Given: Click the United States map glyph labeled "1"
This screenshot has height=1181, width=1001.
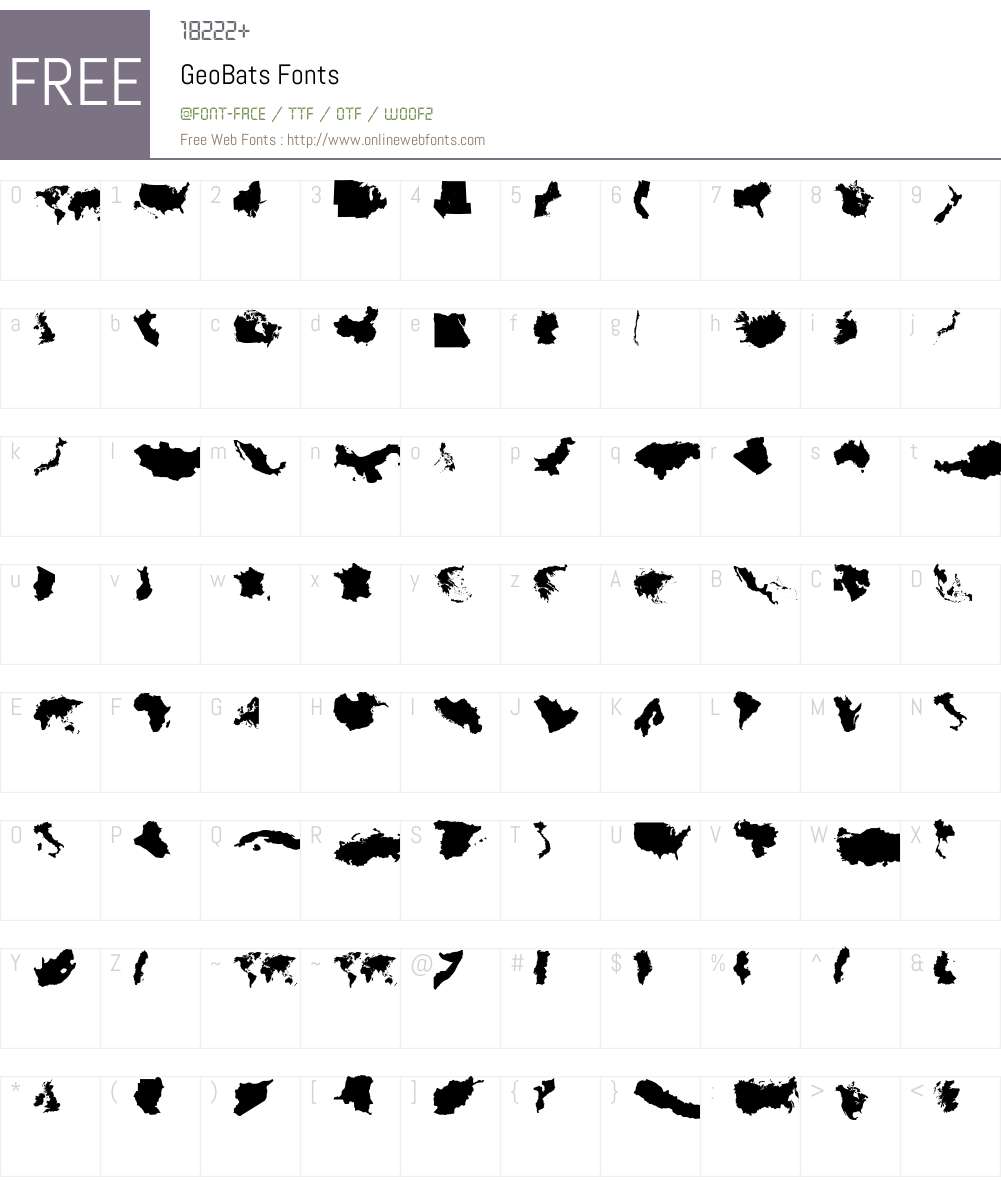Looking at the screenshot, I should [x=164, y=198].
